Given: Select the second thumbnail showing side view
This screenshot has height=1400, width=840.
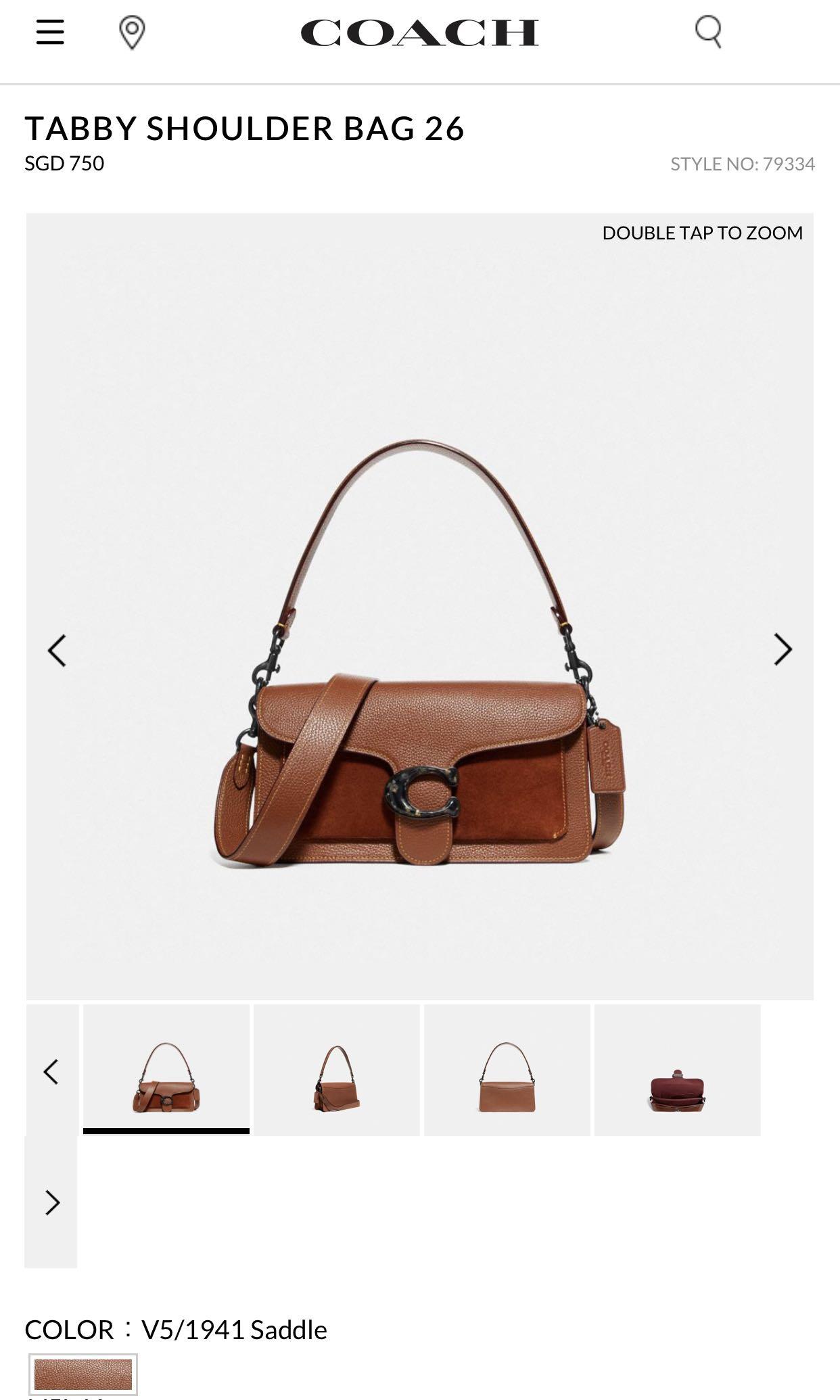Looking at the screenshot, I should [x=337, y=1069].
